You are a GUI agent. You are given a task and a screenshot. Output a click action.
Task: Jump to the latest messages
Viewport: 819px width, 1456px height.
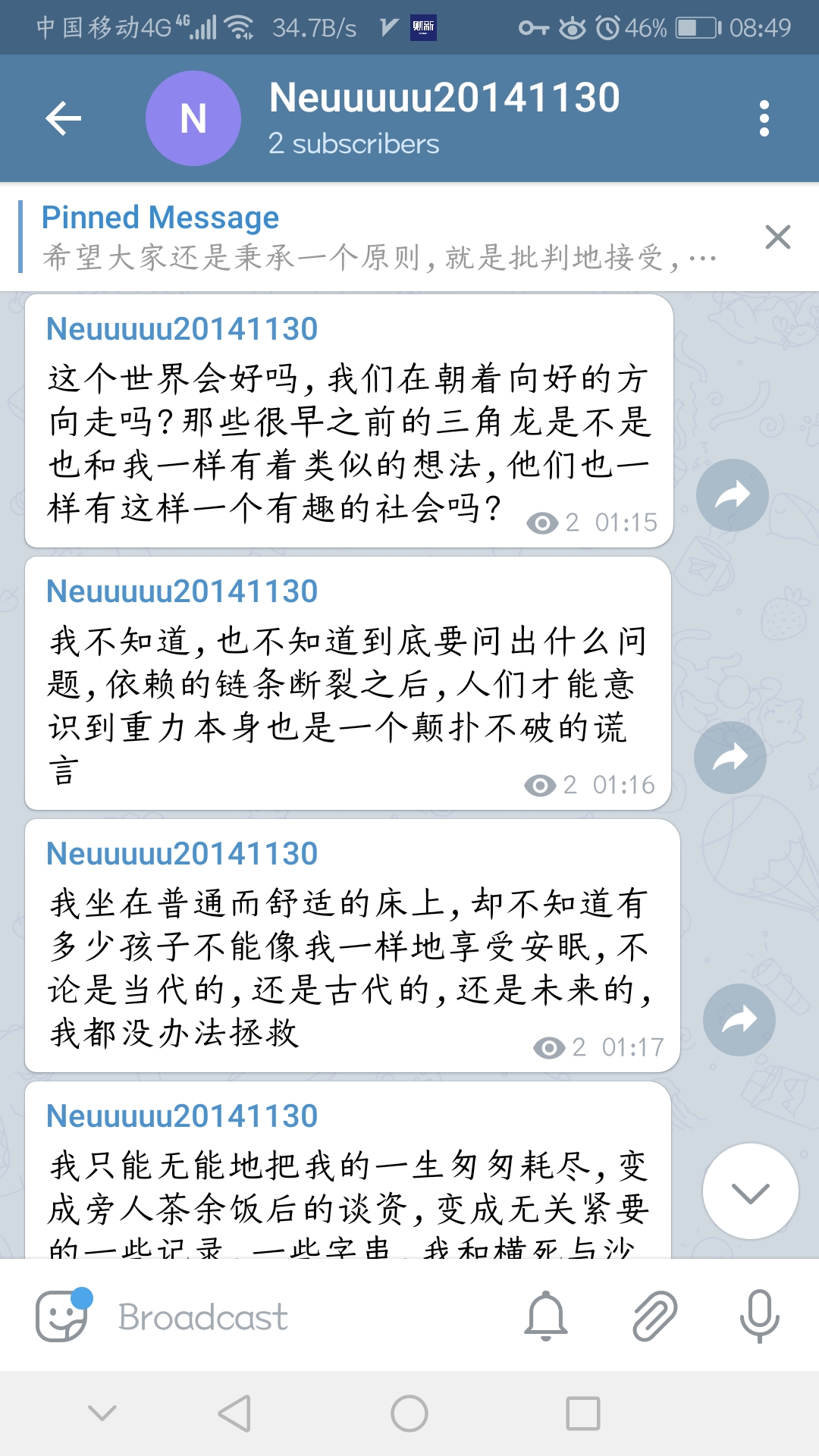pyautogui.click(x=750, y=1191)
